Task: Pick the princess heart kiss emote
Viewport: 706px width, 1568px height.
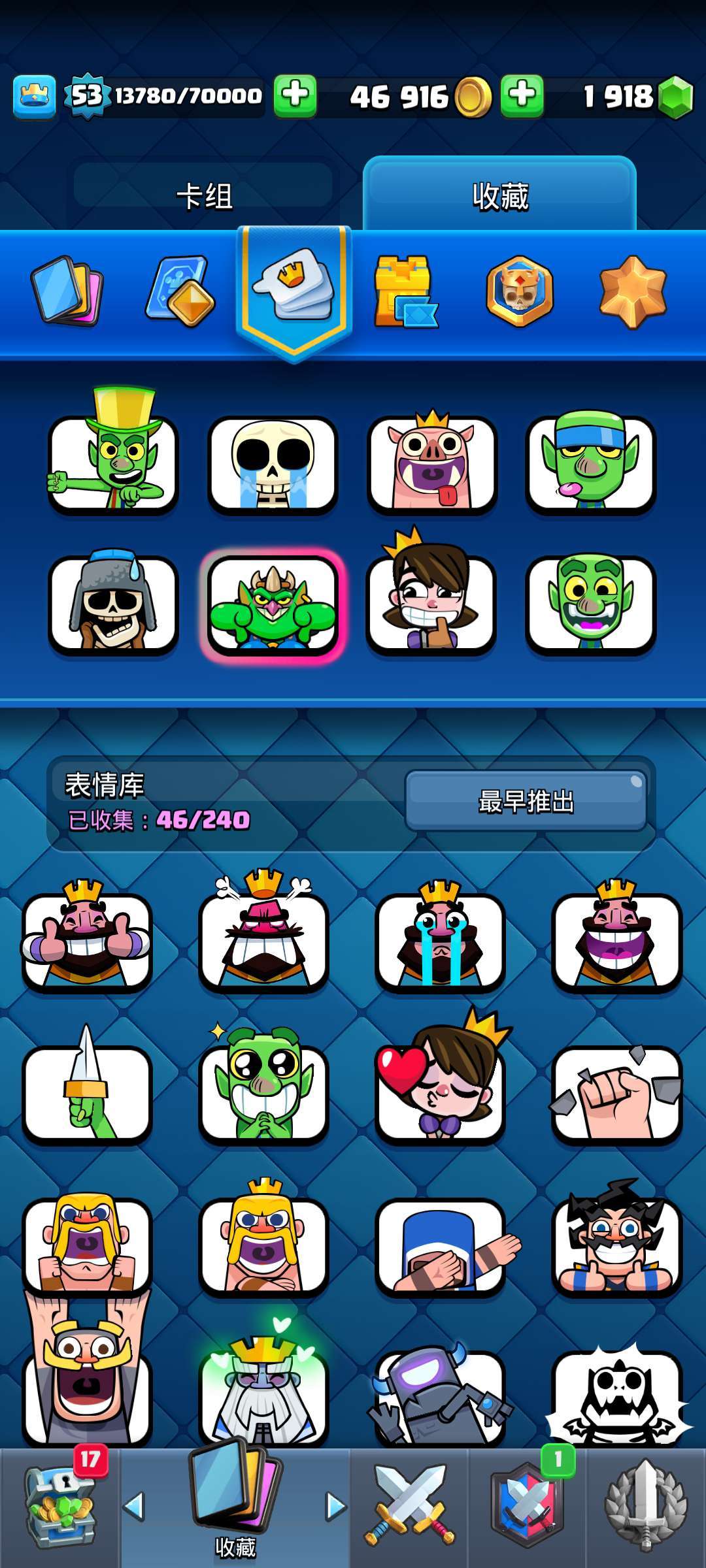Action: (x=440, y=1090)
